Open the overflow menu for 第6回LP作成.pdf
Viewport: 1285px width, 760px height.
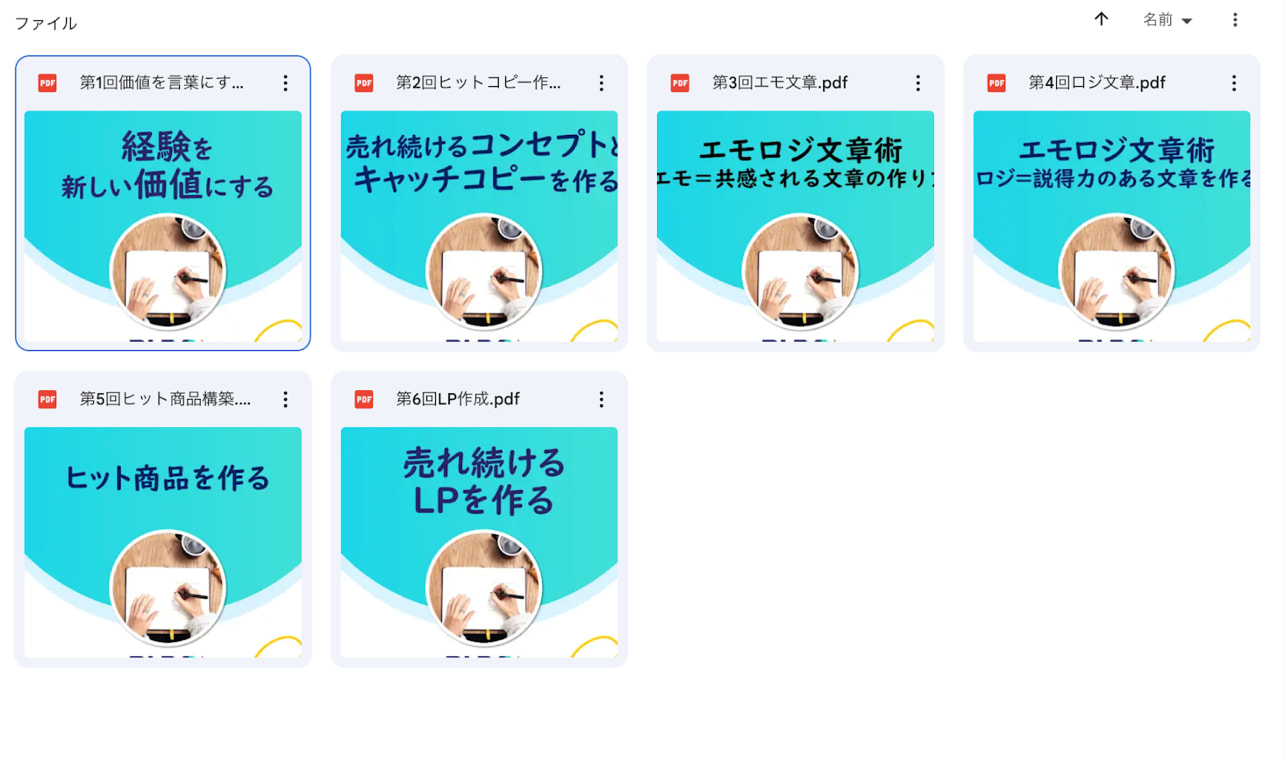tap(601, 399)
